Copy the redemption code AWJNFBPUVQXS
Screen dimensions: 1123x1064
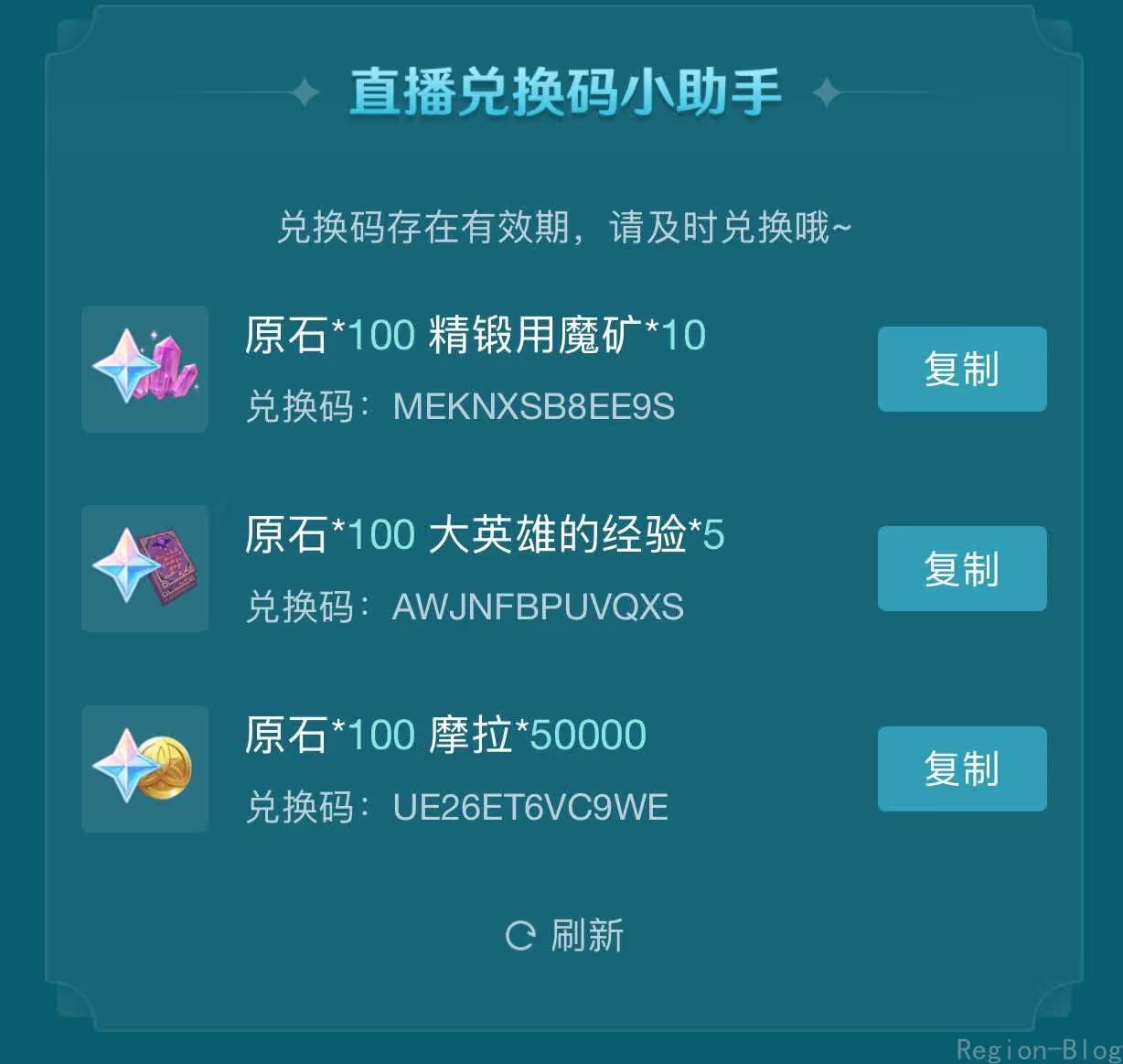coord(961,568)
